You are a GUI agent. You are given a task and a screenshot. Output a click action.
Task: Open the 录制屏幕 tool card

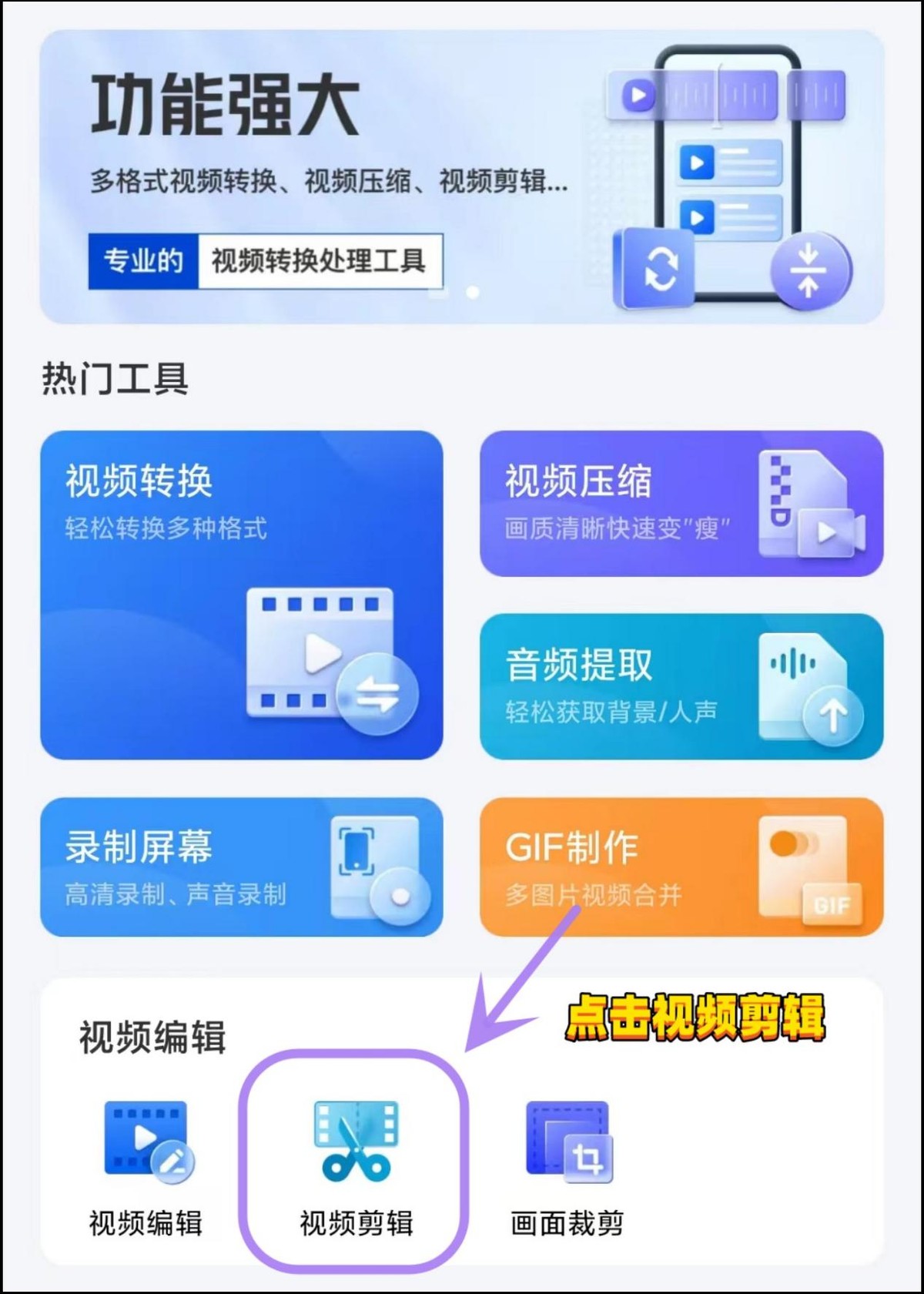[x=243, y=869]
